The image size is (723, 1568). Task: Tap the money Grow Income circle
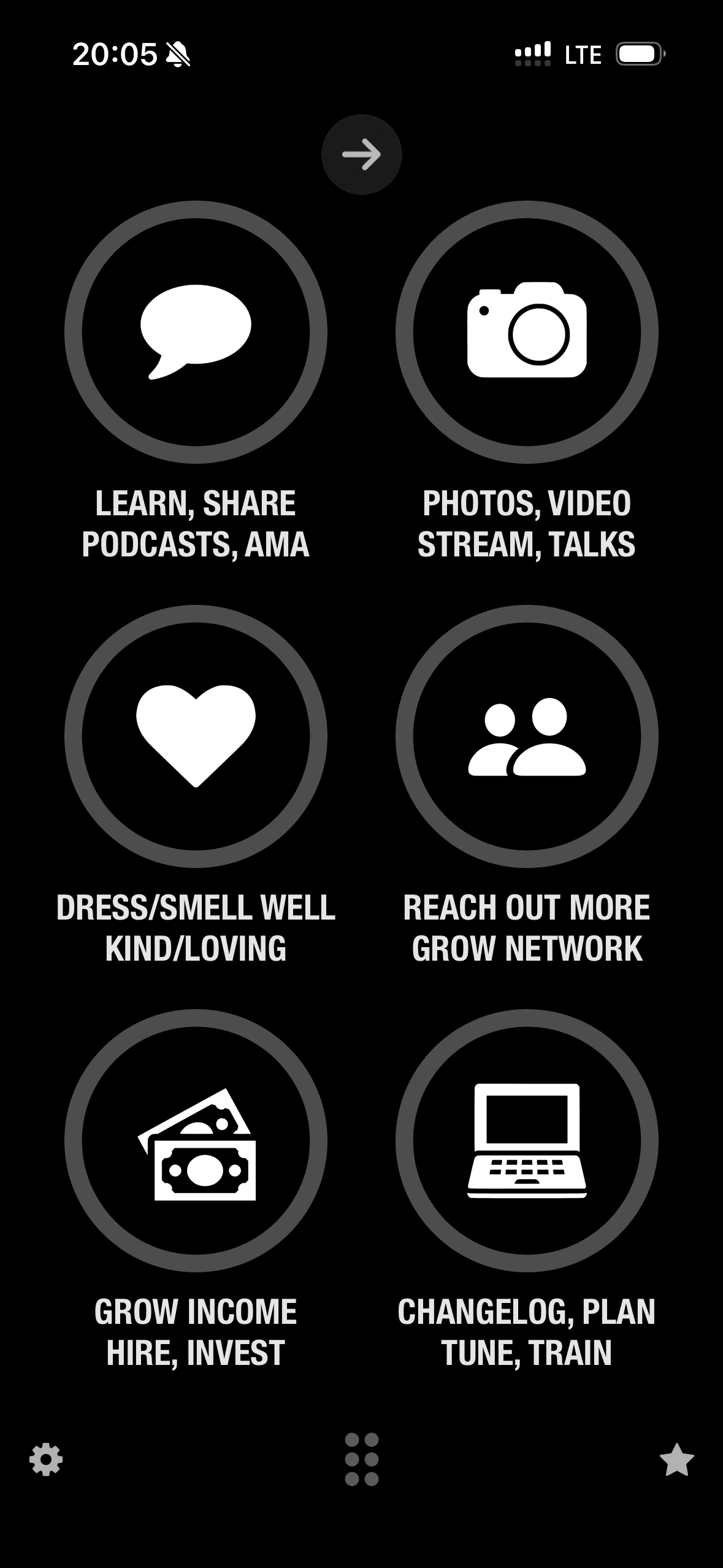coord(196,1140)
